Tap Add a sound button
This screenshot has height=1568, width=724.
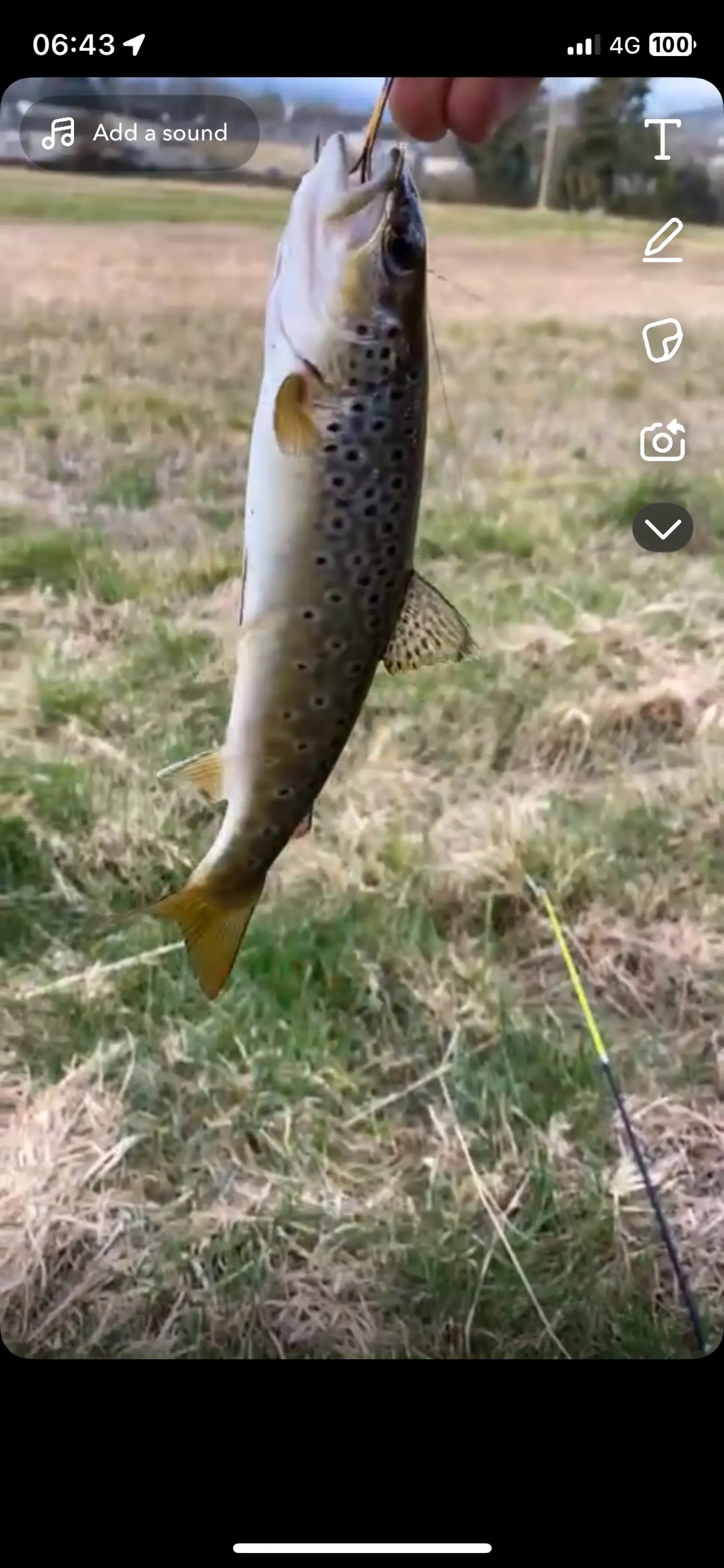139,133
